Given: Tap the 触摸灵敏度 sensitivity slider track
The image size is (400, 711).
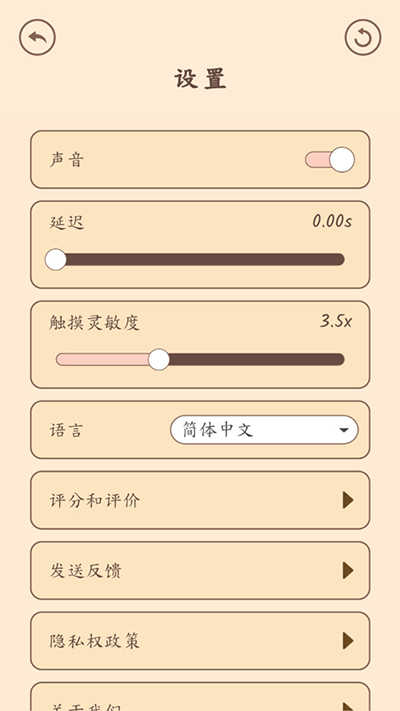Looking at the screenshot, I should tap(200, 360).
